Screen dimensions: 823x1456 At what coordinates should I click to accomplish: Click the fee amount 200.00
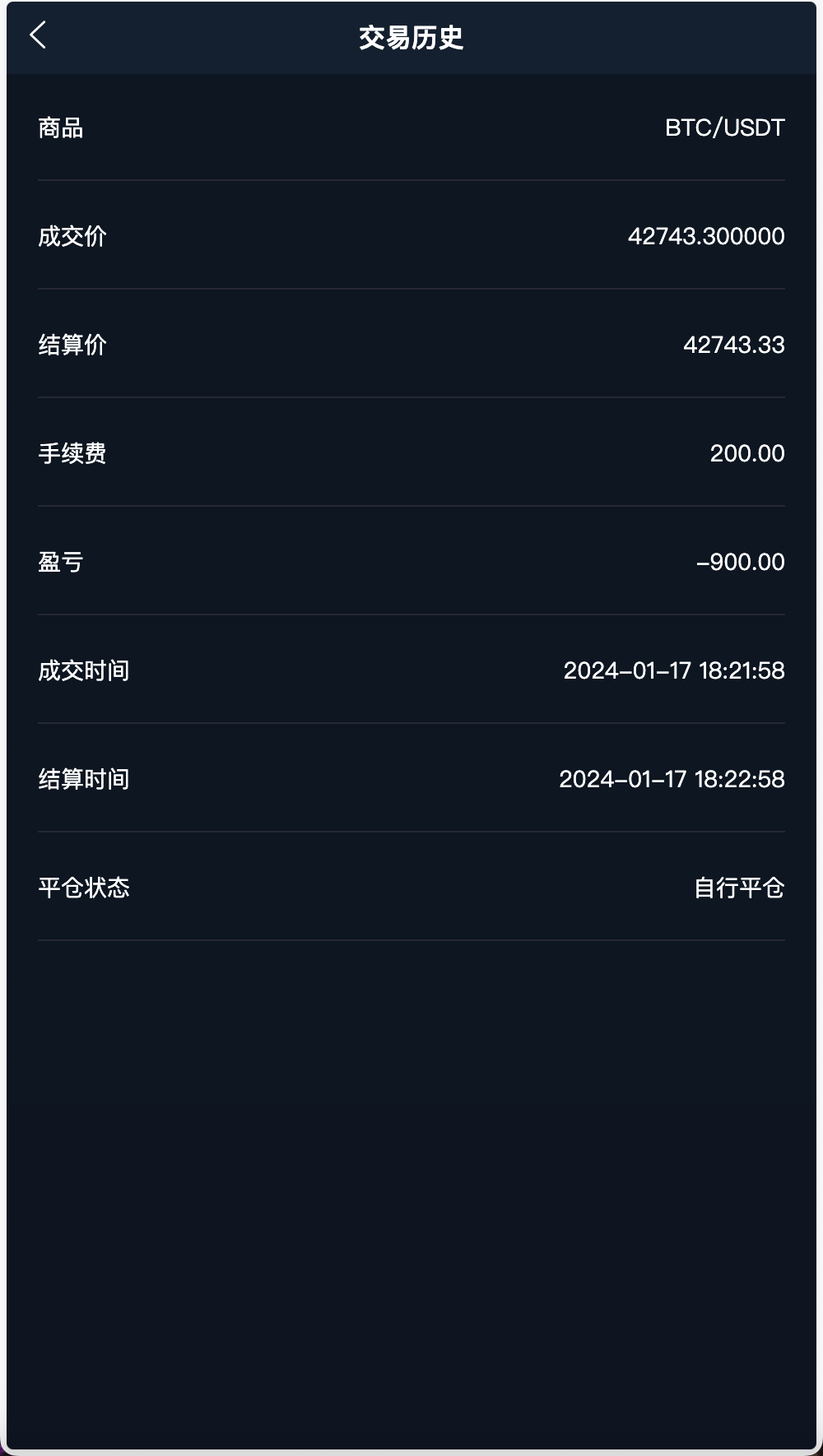coord(747,453)
